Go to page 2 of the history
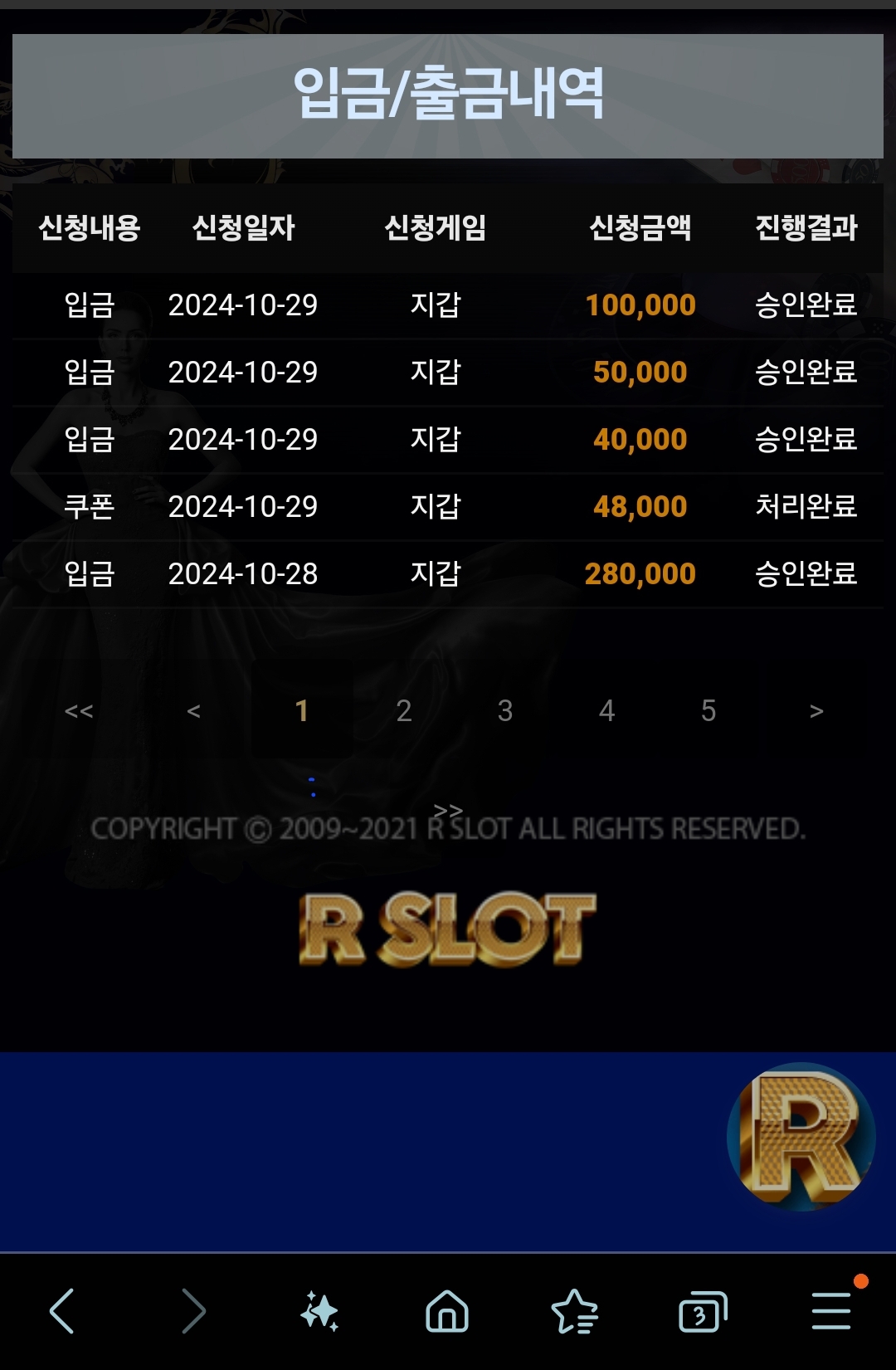This screenshot has width=896, height=1370. pos(404,710)
